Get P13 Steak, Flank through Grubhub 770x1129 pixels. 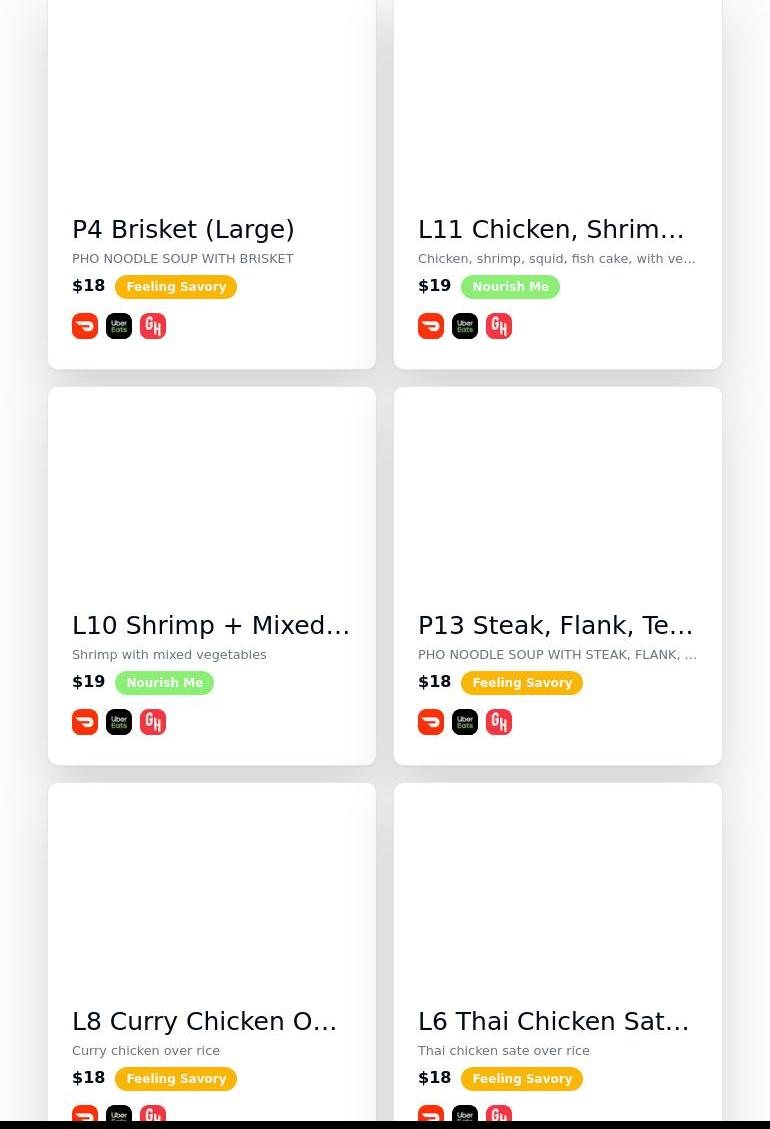[499, 722]
